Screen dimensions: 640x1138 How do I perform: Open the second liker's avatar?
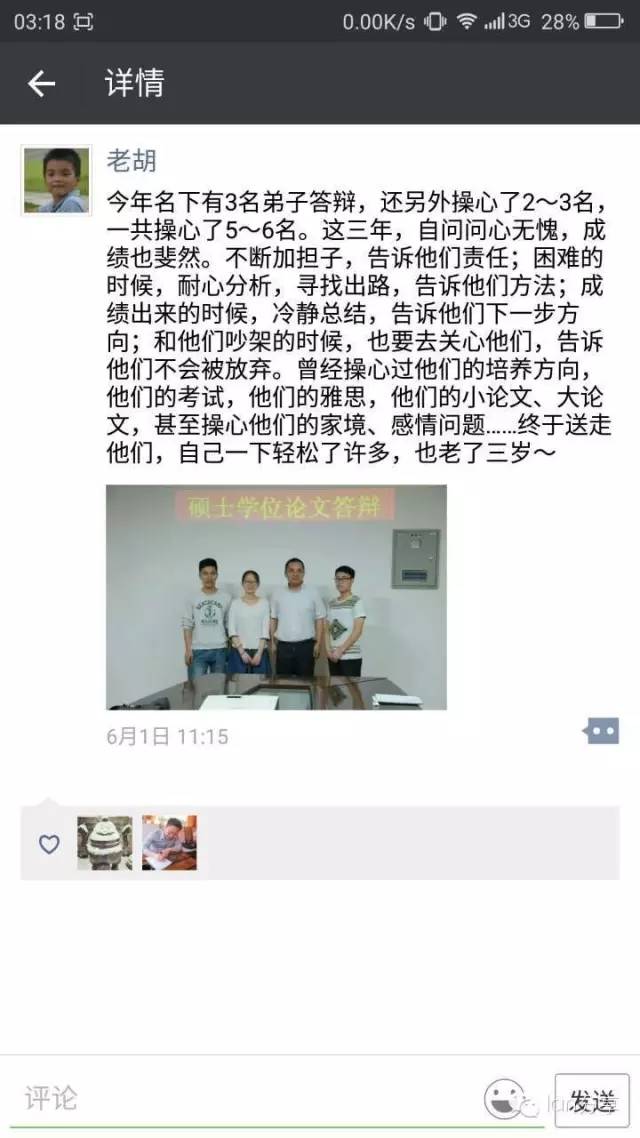pyautogui.click(x=169, y=843)
